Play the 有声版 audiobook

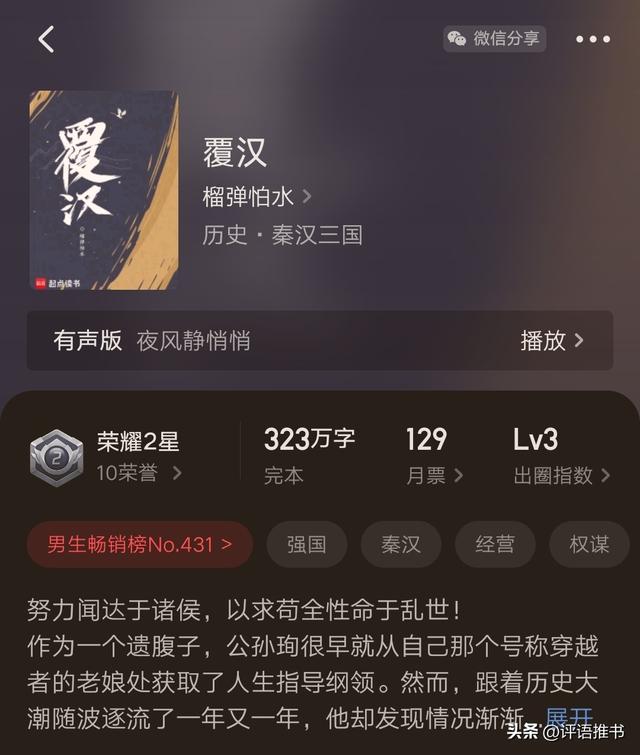pos(551,340)
